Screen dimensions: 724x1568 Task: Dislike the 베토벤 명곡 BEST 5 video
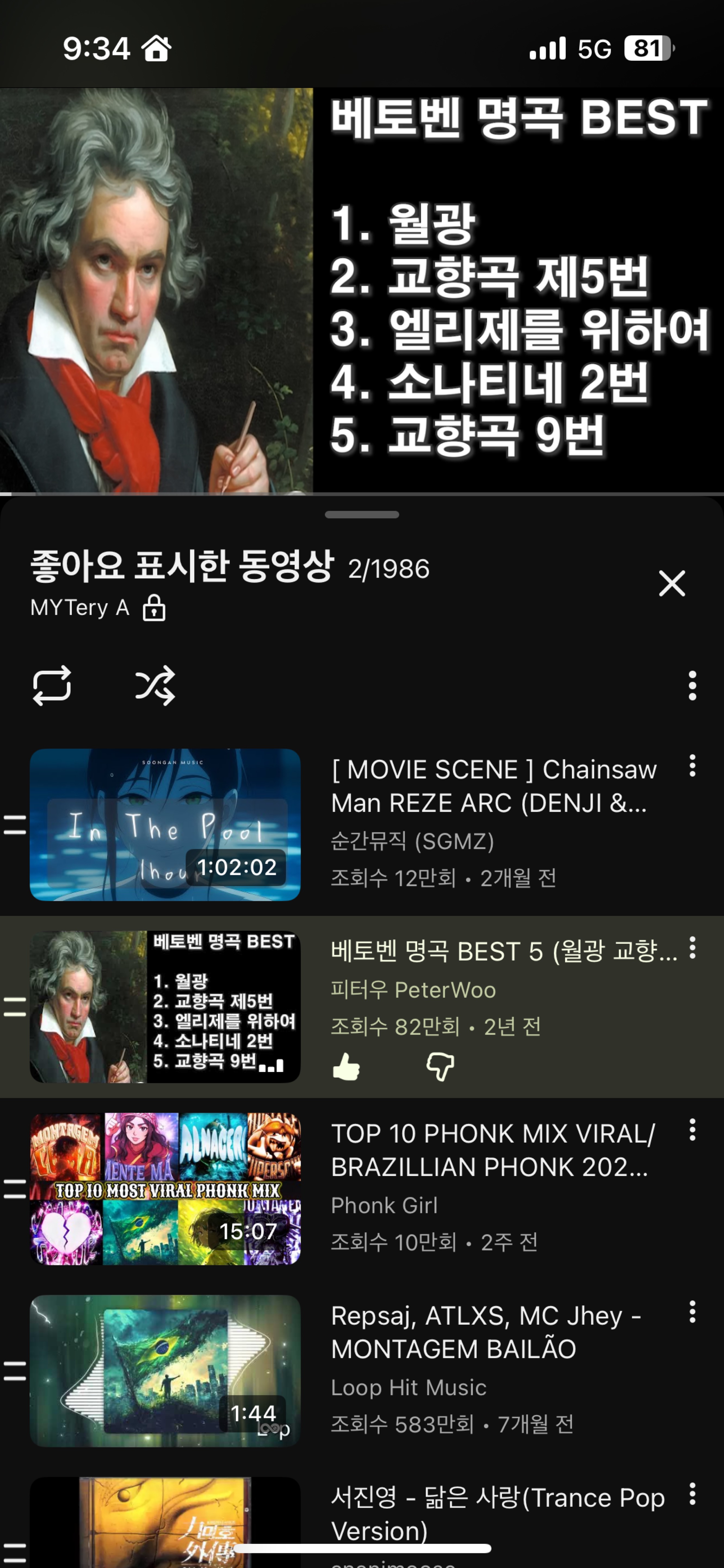(x=440, y=1067)
